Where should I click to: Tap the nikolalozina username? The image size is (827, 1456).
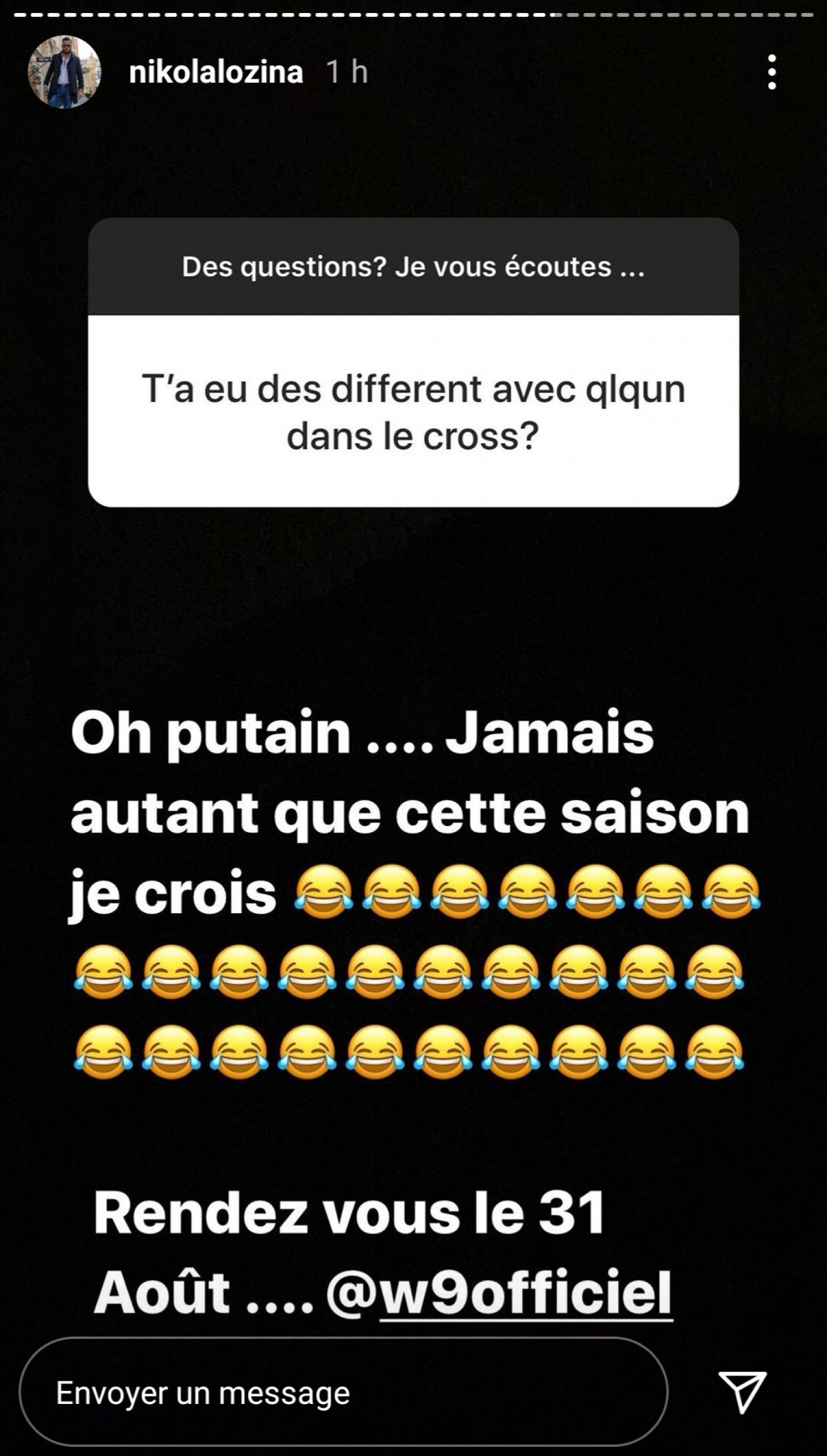[x=216, y=72]
